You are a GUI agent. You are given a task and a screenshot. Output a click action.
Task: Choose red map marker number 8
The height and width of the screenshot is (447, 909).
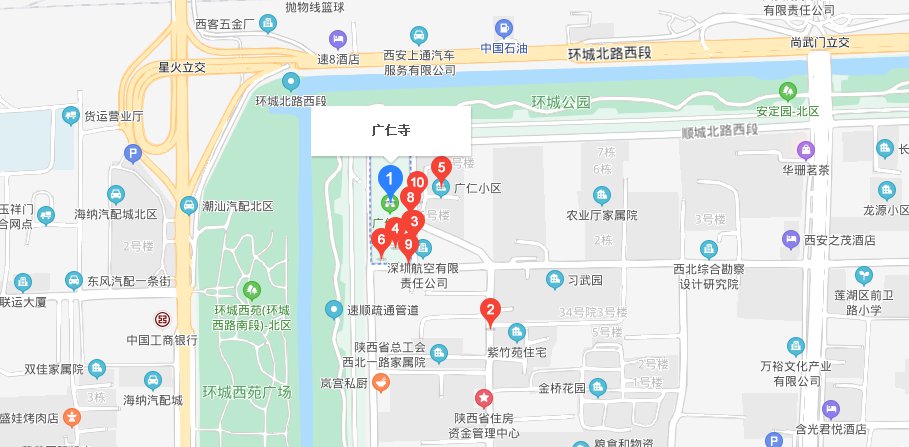[410, 198]
